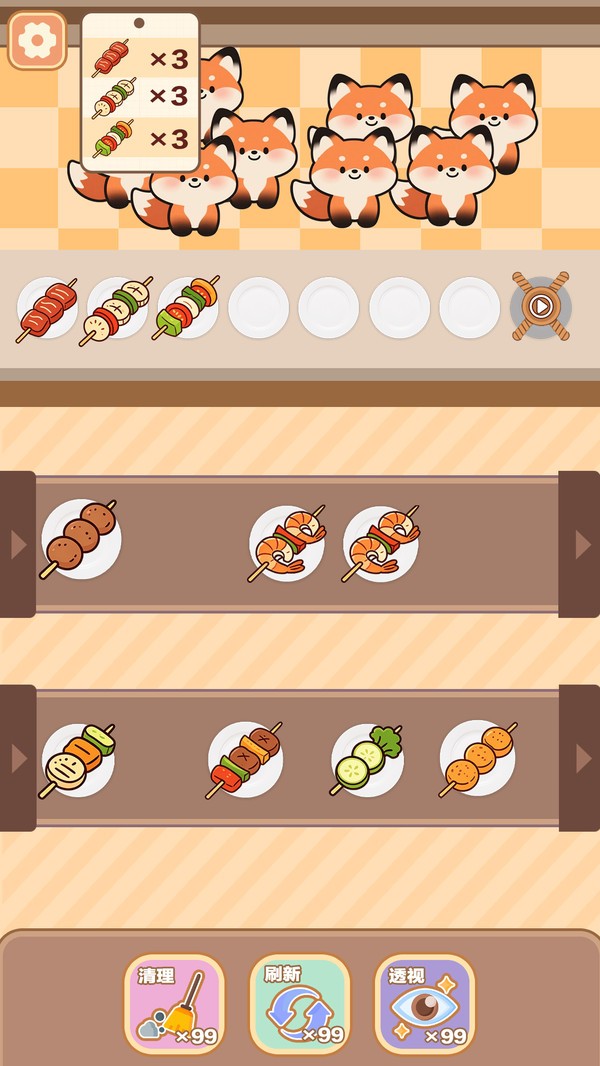The width and height of the screenshot is (600, 1066).
Task: Use the 清理 broom booster
Action: pos(174,1003)
